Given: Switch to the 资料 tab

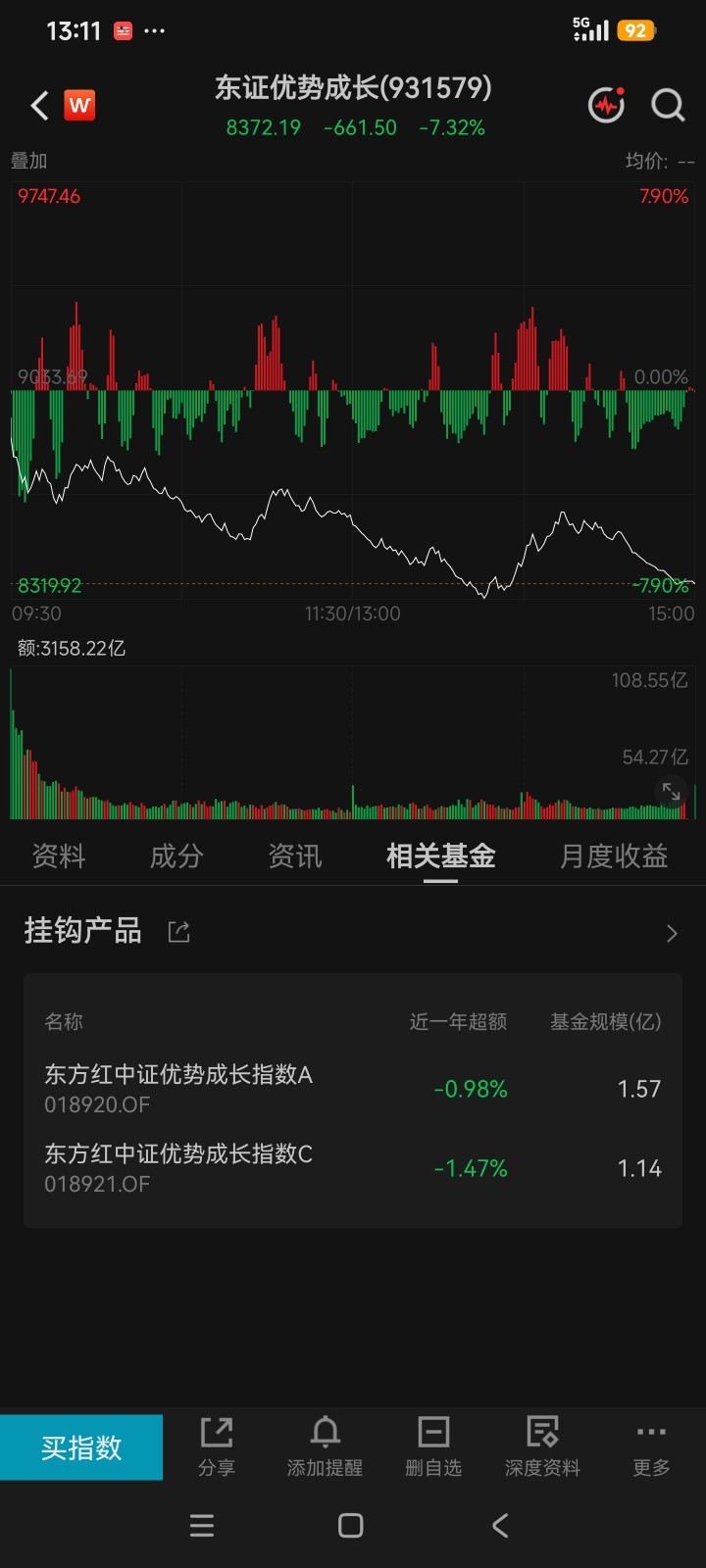Looking at the screenshot, I should tap(59, 857).
